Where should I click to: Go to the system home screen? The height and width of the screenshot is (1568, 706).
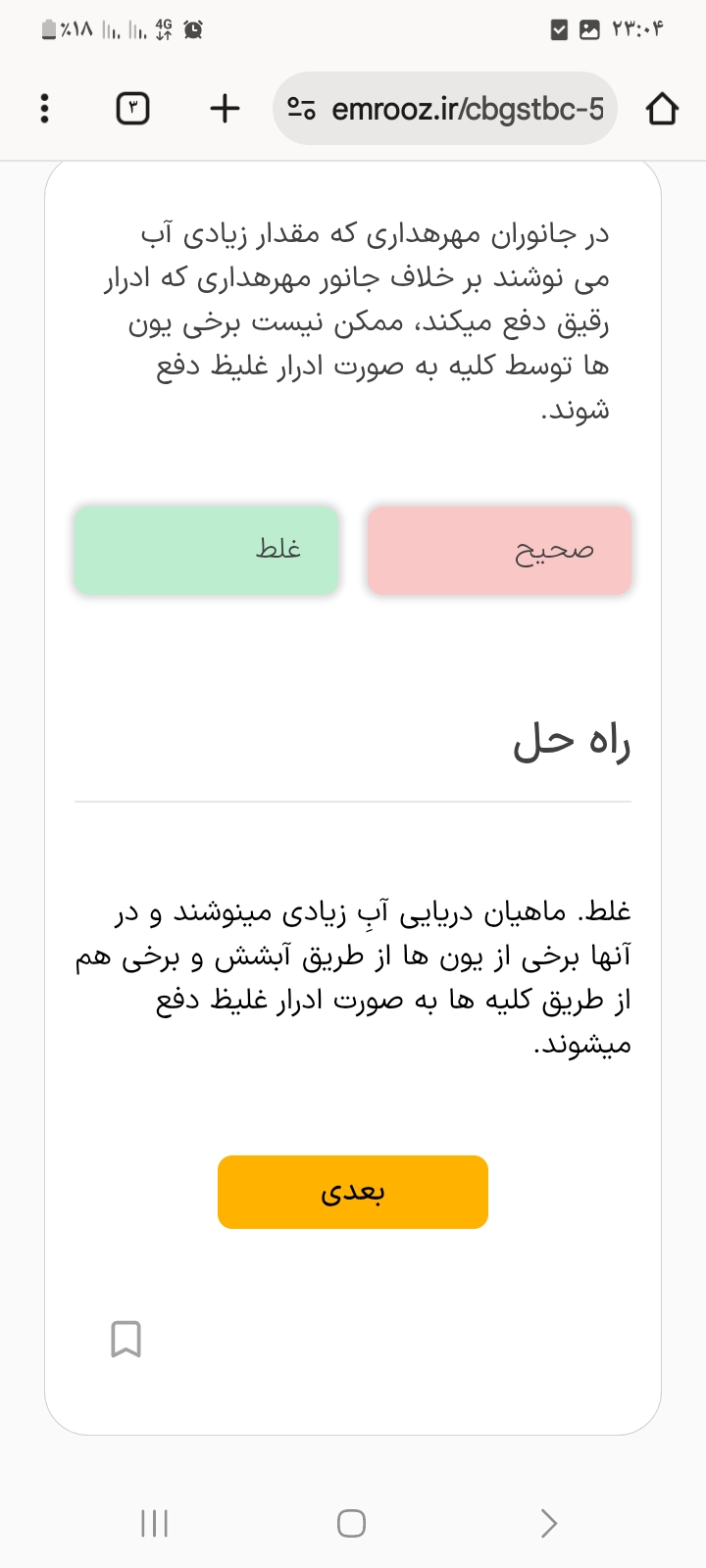[x=351, y=1523]
